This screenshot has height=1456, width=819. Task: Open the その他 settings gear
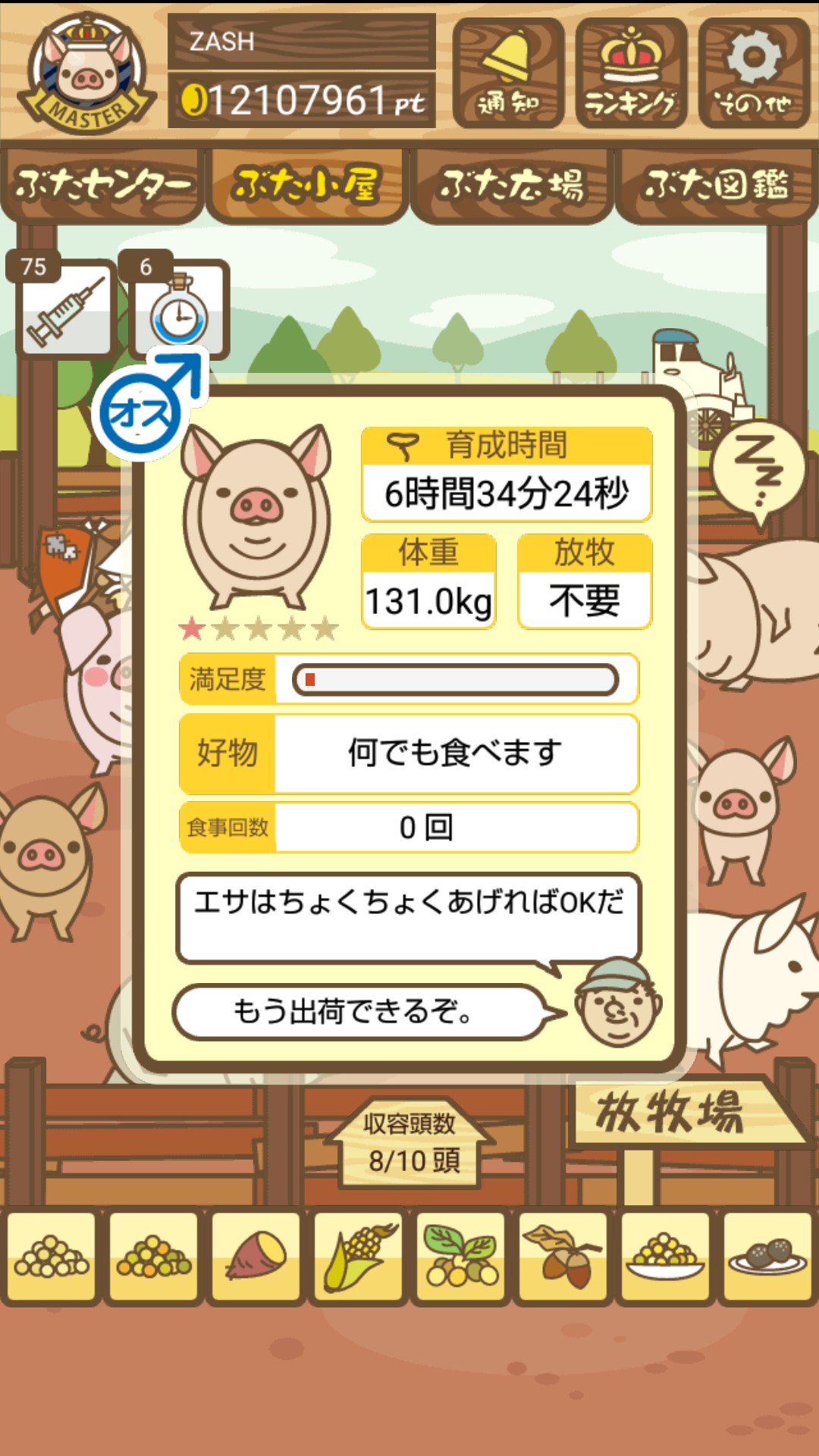(753, 74)
